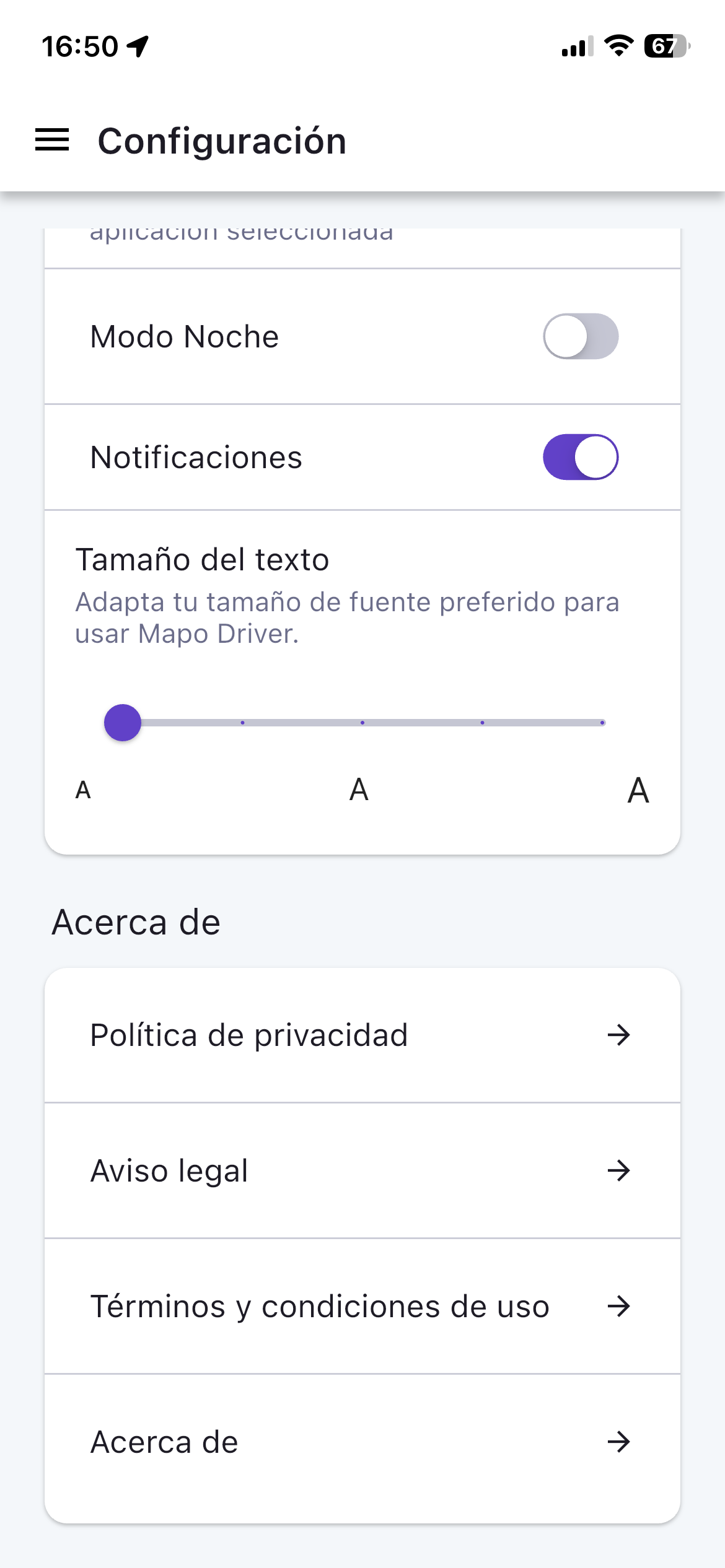The height and width of the screenshot is (1568, 725).
Task: Open the Aviso legal row
Action: point(362,1170)
